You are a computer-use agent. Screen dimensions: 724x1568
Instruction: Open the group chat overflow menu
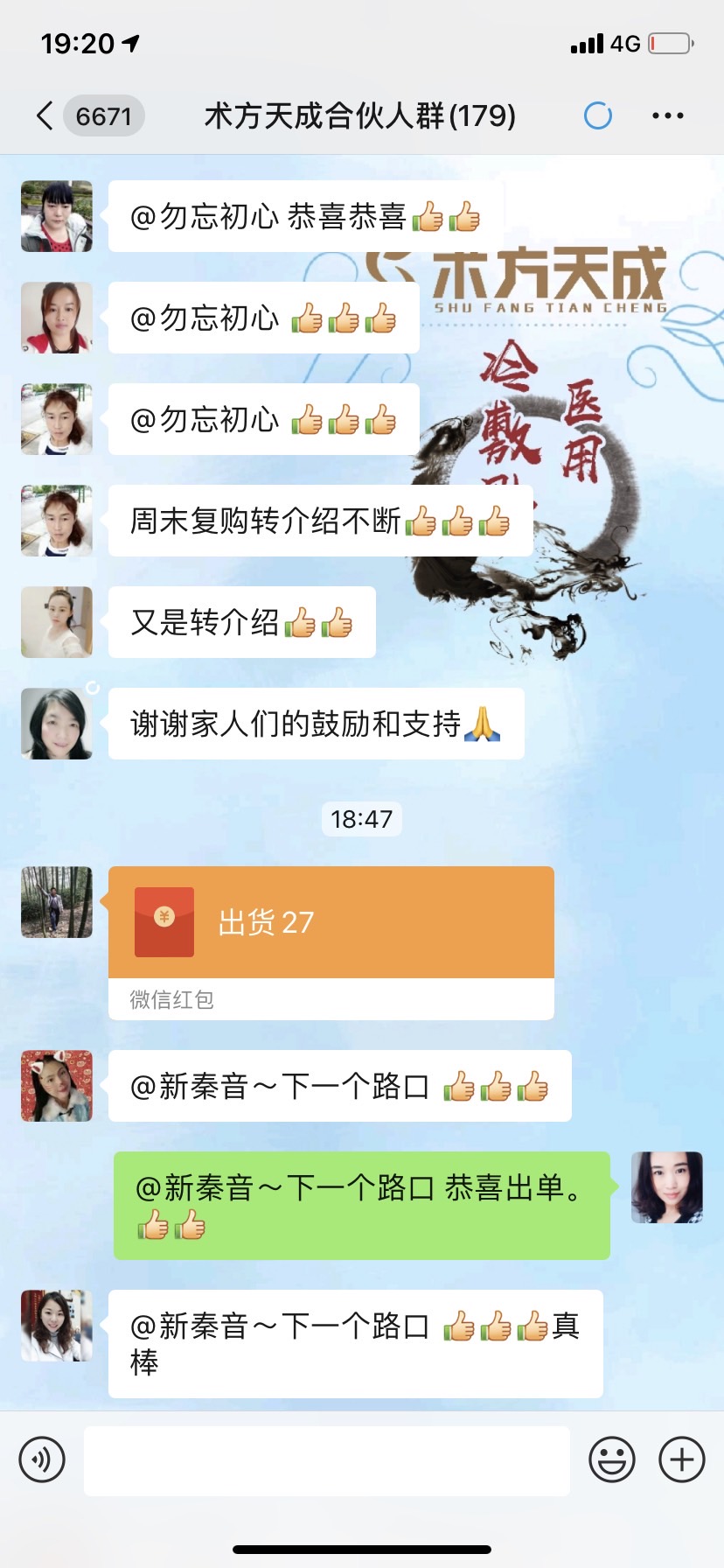668,115
